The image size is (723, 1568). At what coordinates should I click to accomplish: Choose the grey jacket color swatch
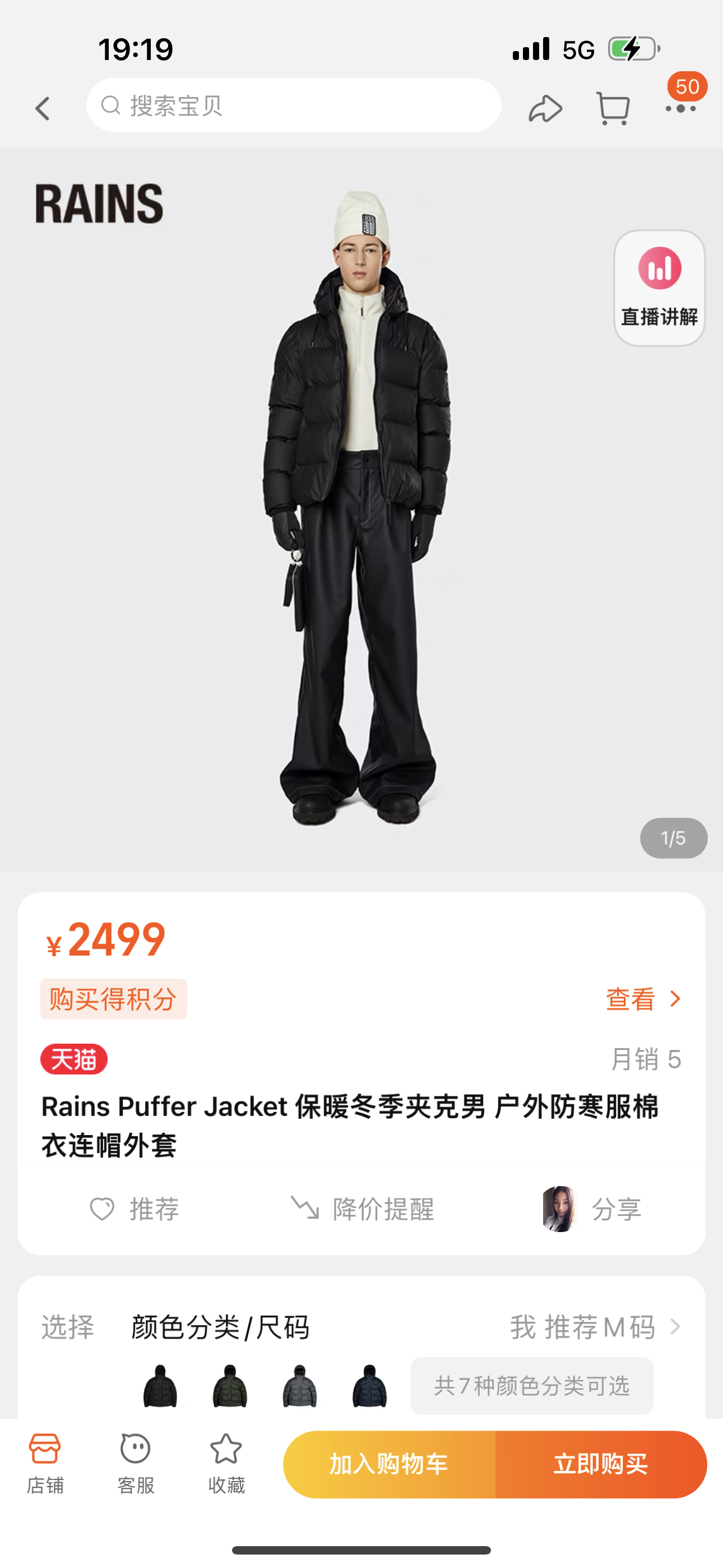click(x=299, y=1386)
